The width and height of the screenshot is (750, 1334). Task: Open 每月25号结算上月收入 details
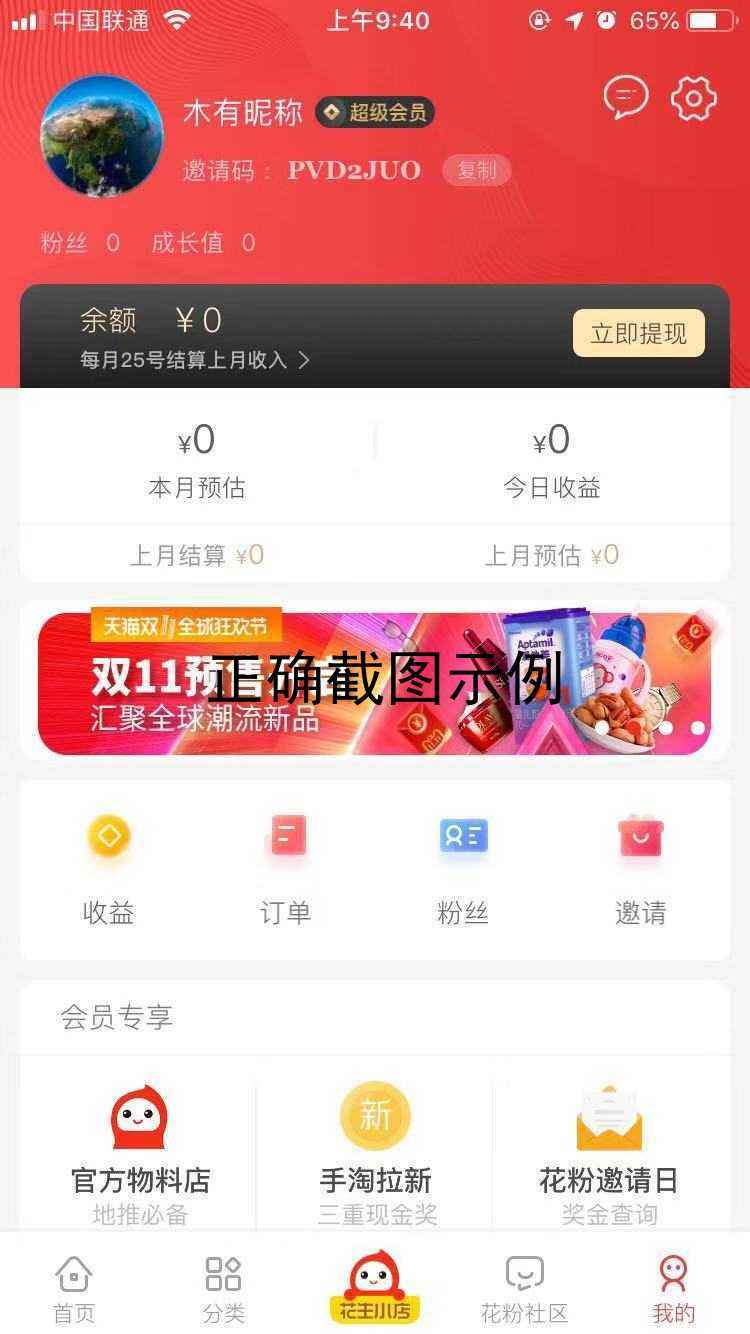pos(195,360)
